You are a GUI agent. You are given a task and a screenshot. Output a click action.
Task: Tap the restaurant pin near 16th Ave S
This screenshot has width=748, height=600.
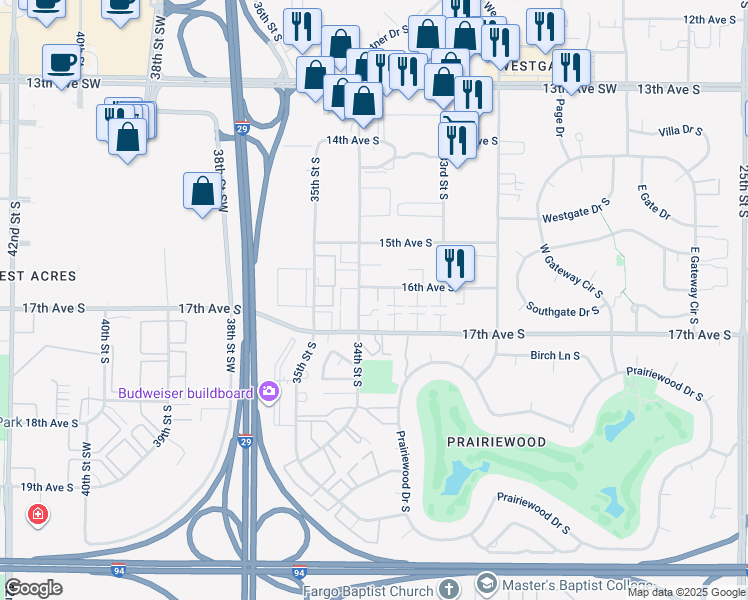[x=455, y=264]
